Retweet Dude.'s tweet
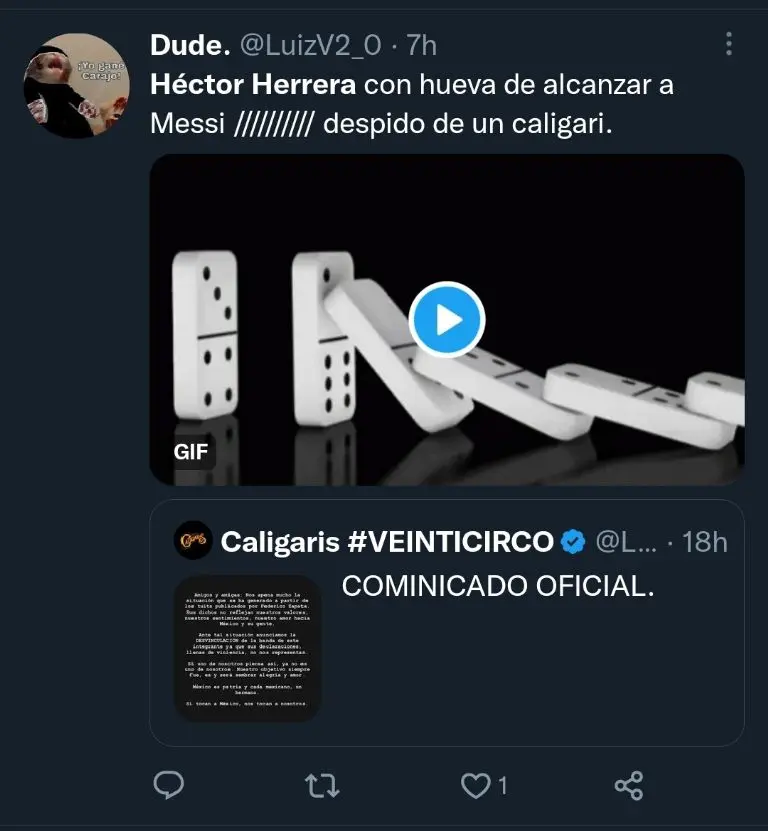 [x=321, y=785]
